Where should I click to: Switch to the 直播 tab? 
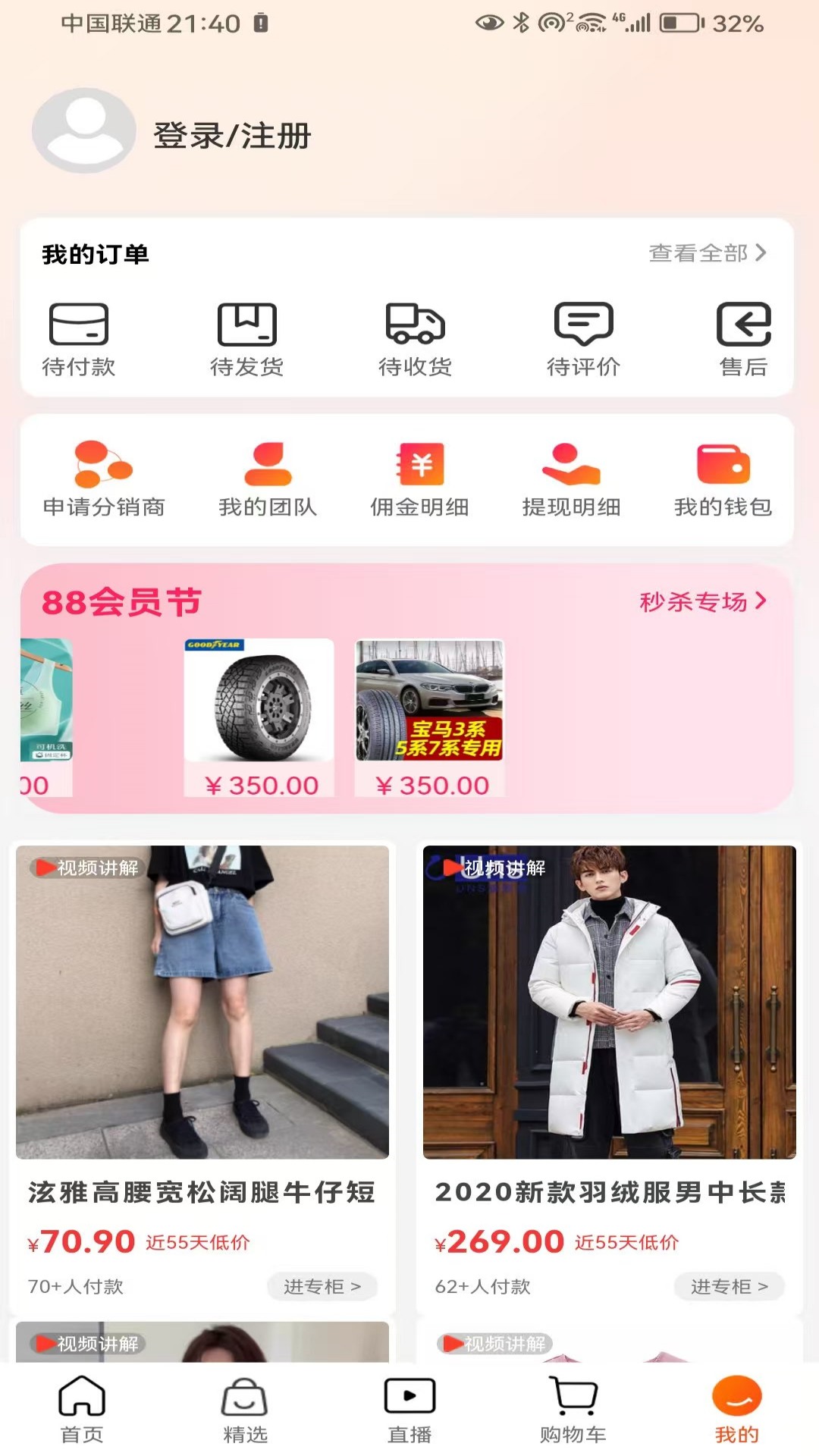click(x=409, y=1410)
